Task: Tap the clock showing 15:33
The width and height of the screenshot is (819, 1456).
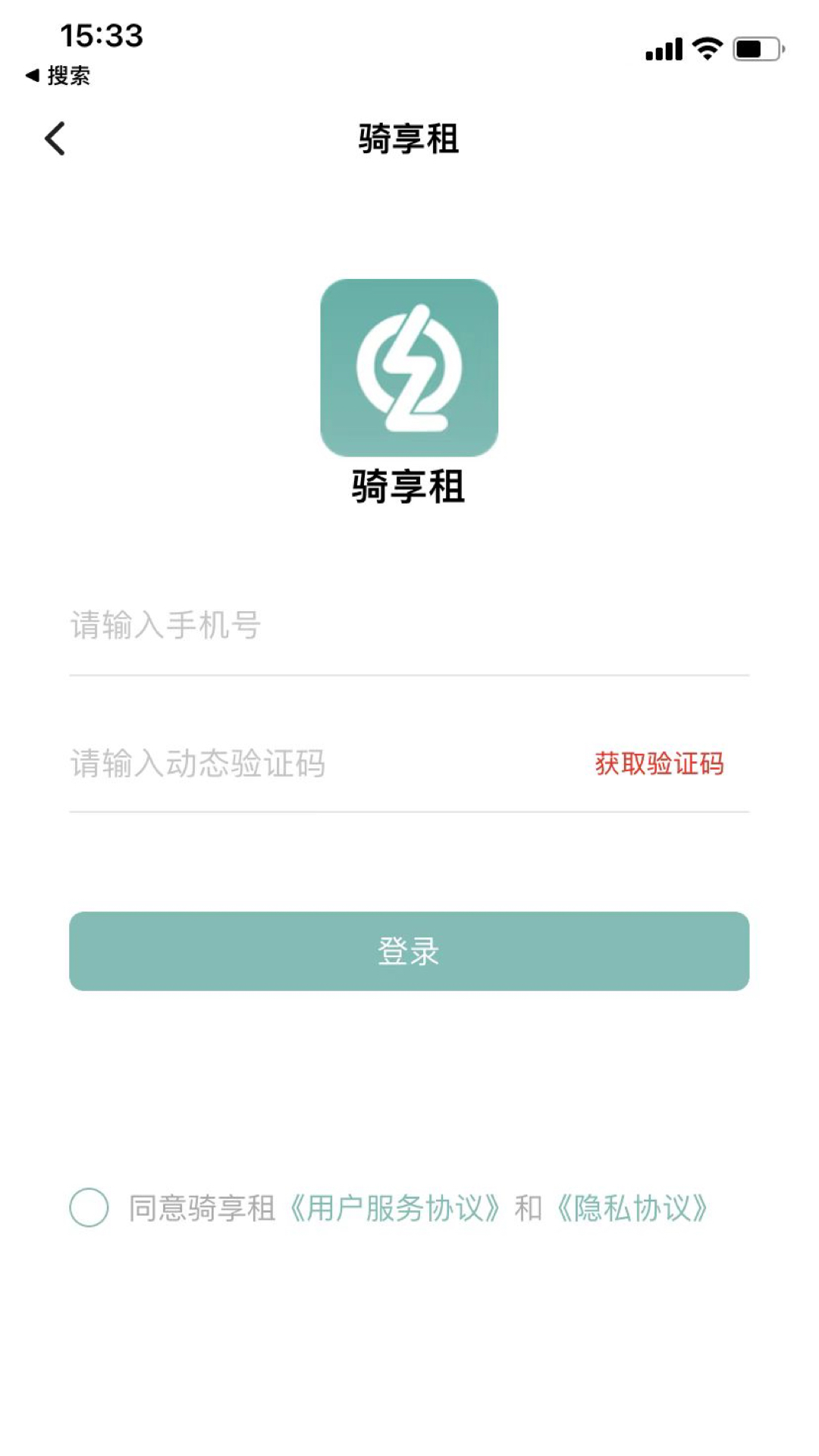Action: 101,34
